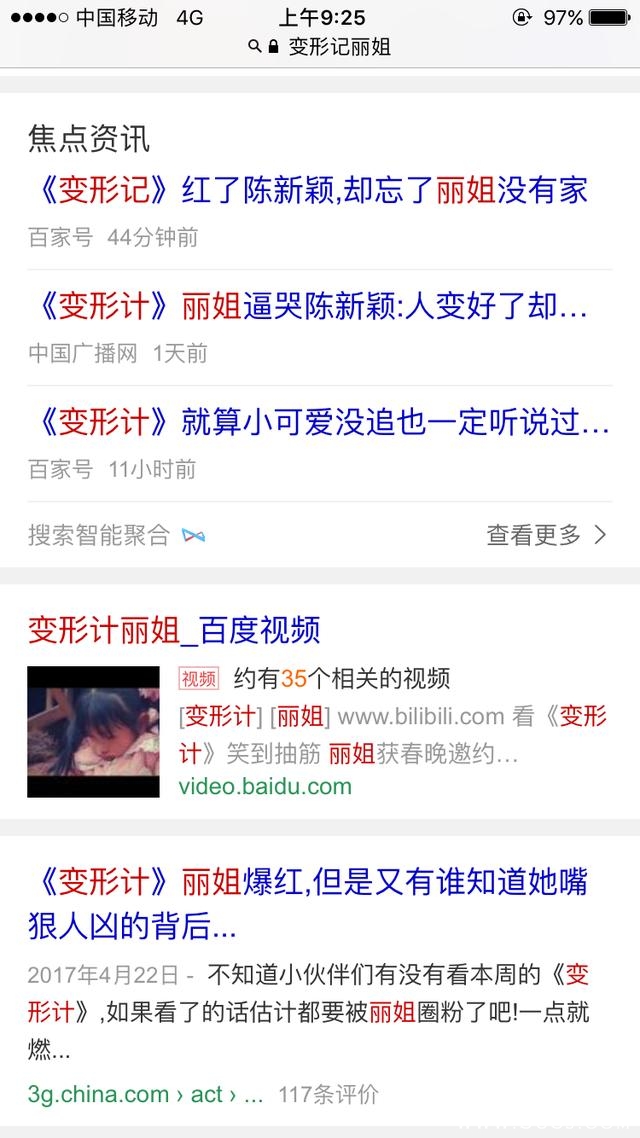The height and width of the screenshot is (1138, 640).
Task: Open news 红了陈新颖,却忘了丽姐没有家
Action: 308,190
